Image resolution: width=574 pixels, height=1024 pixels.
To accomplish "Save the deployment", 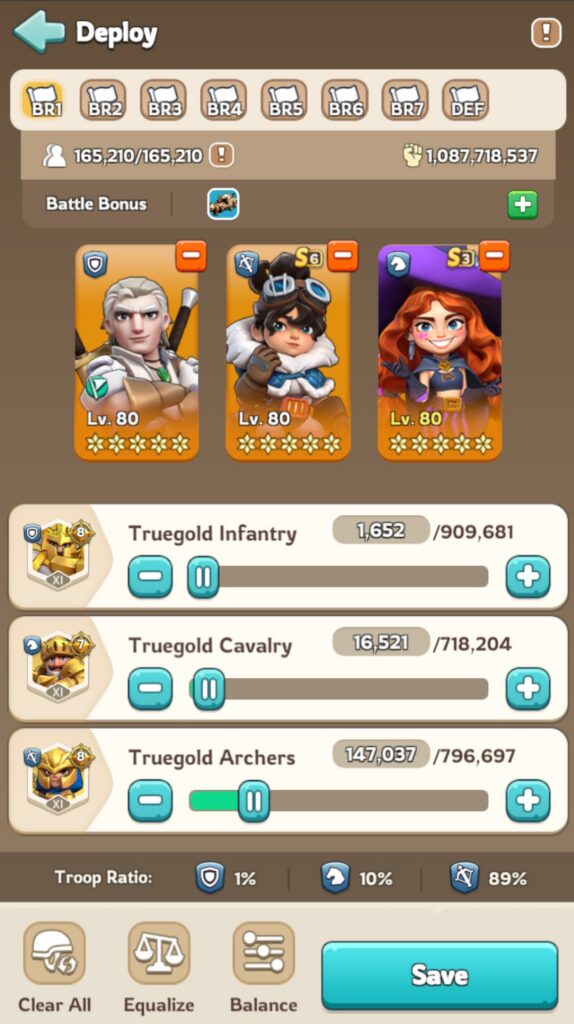I will 439,975.
